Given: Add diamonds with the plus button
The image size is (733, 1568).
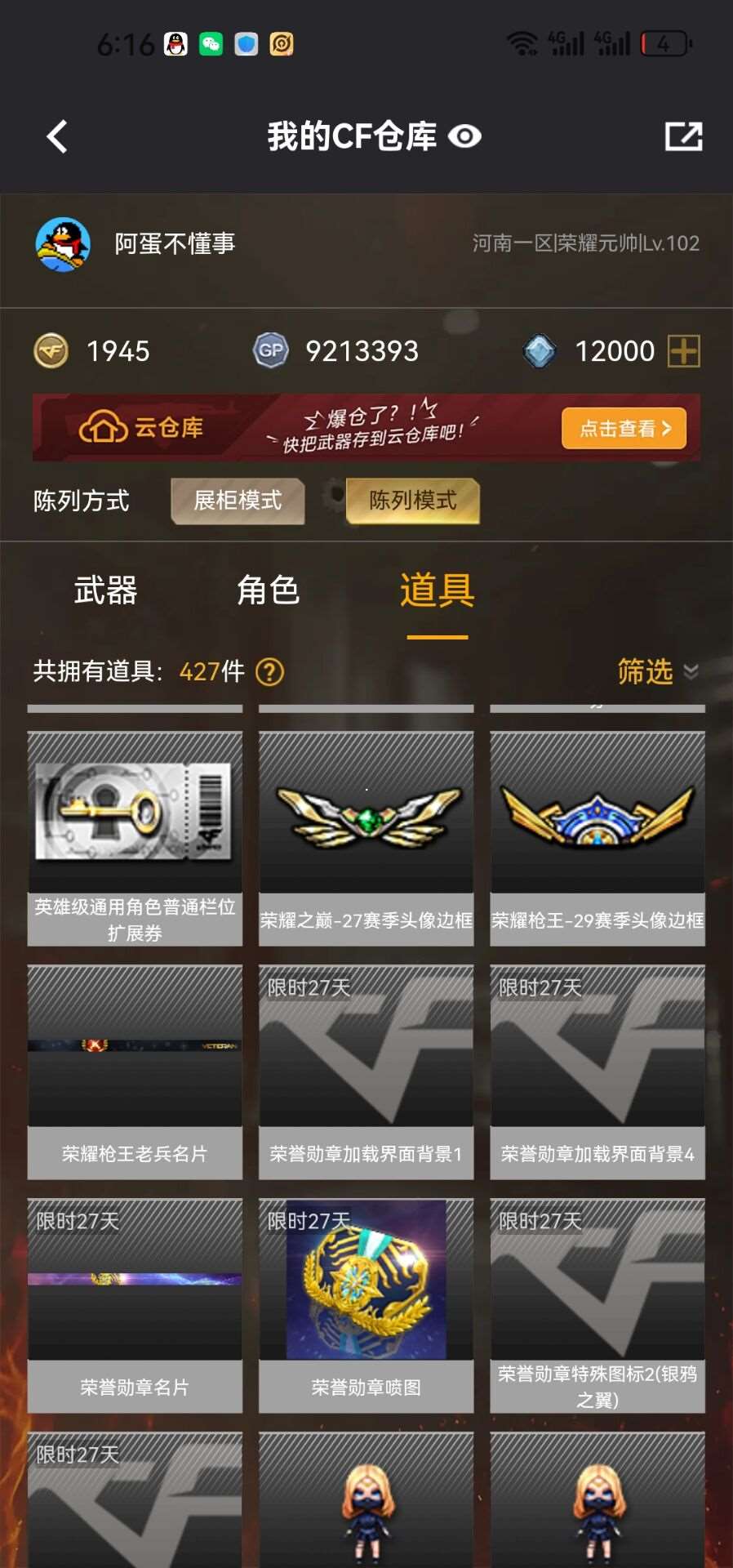Looking at the screenshot, I should [683, 352].
